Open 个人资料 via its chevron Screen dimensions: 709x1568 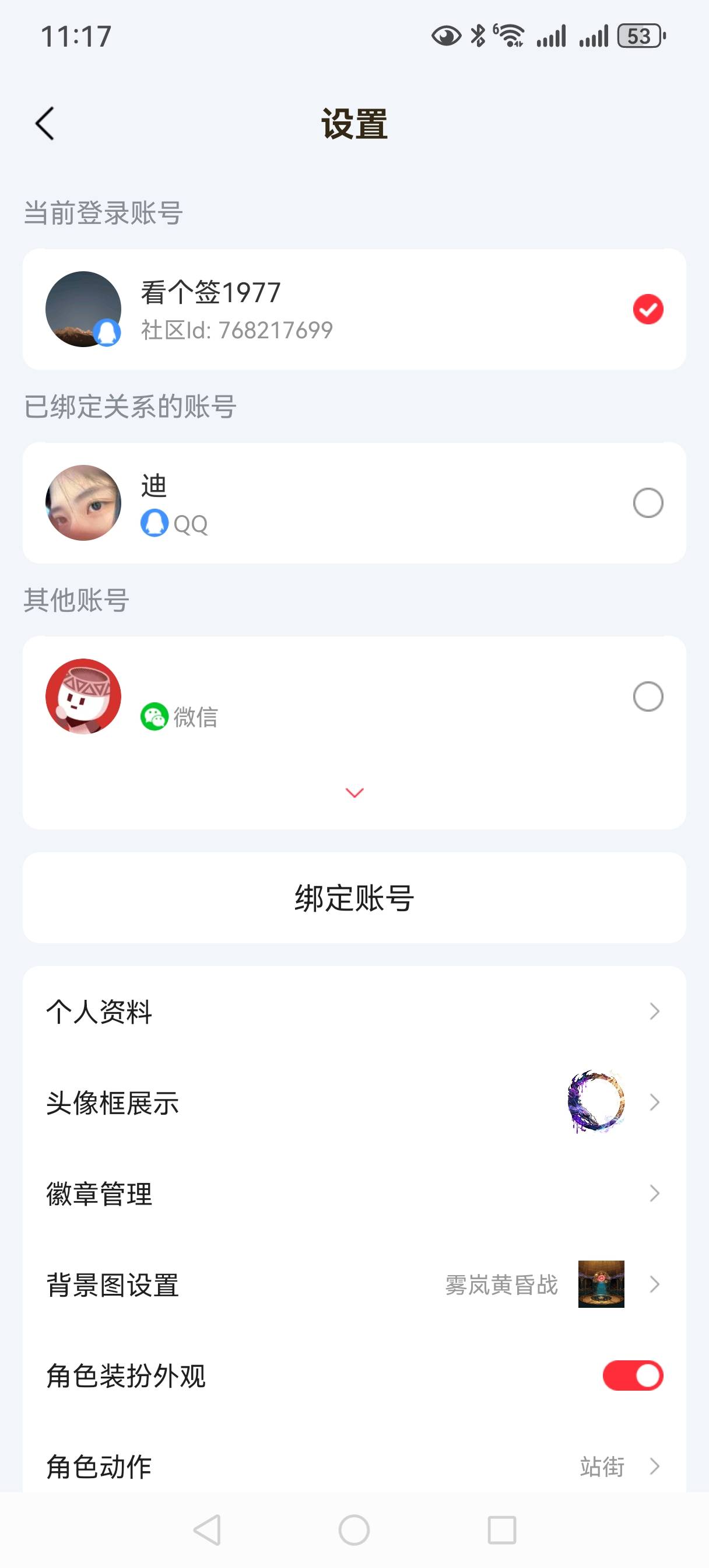click(653, 1012)
